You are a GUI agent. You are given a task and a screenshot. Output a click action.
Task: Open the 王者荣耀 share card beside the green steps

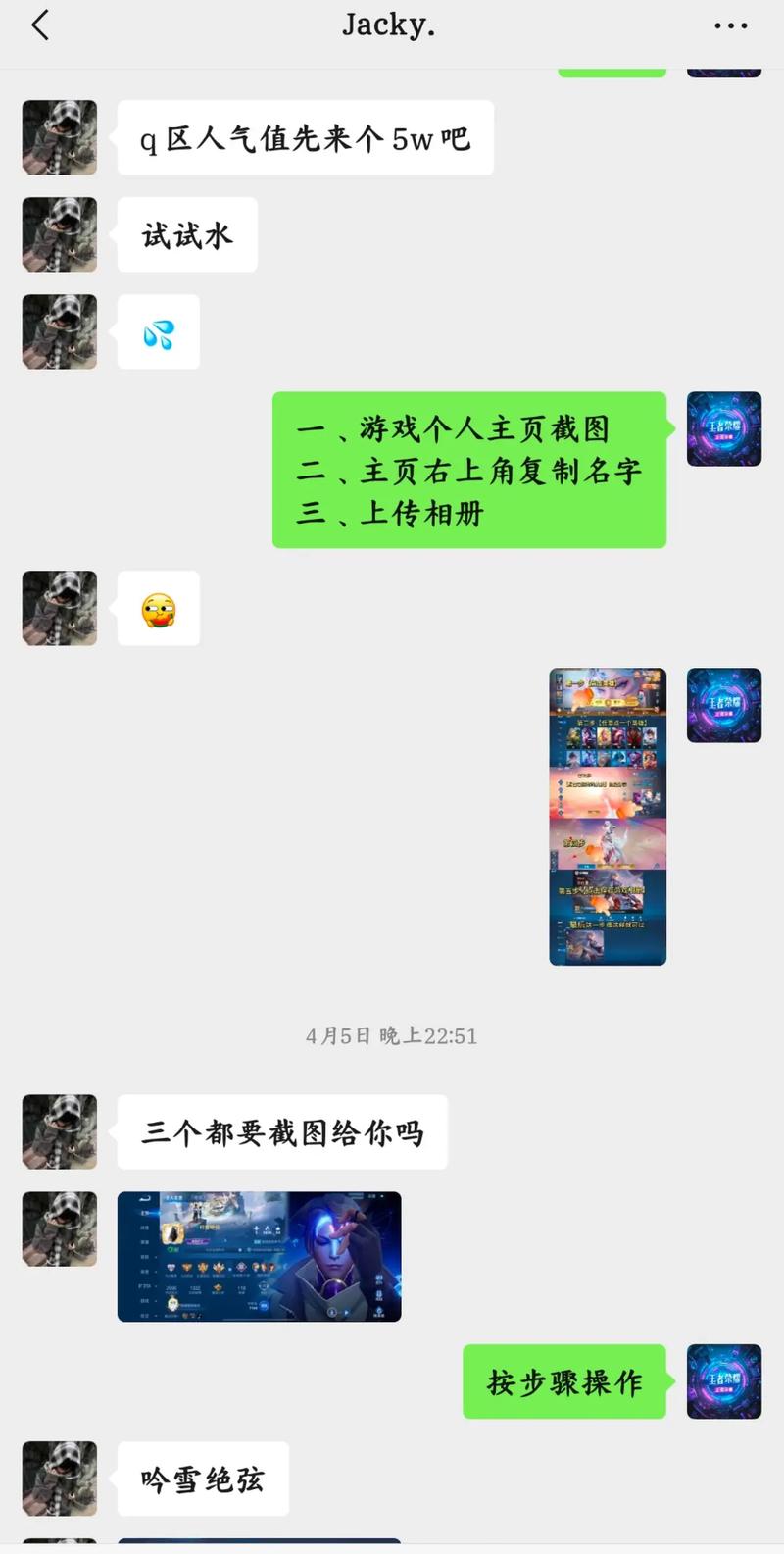(x=724, y=428)
